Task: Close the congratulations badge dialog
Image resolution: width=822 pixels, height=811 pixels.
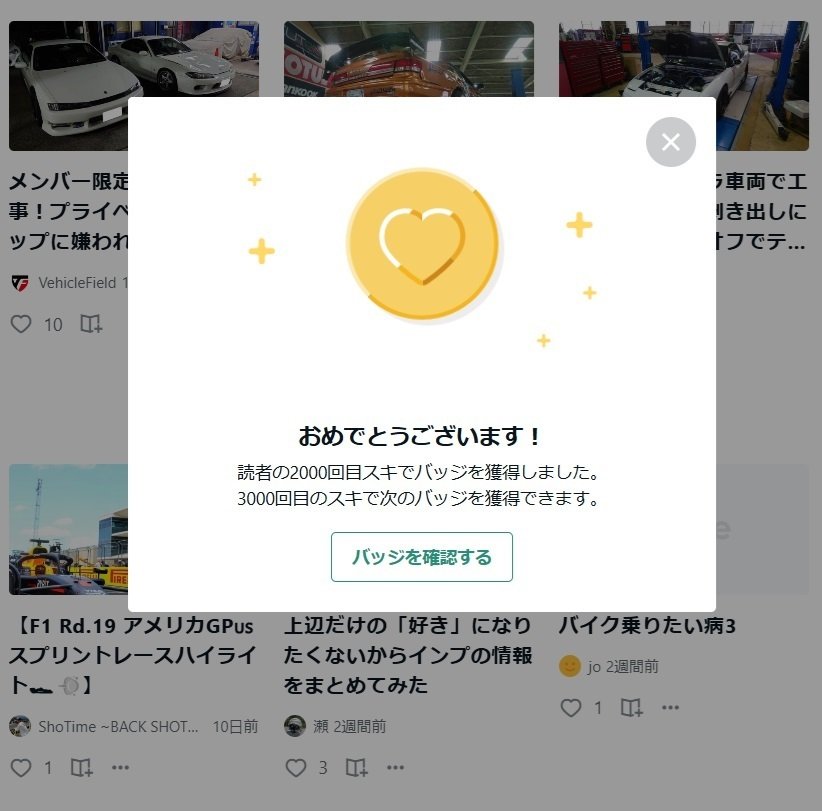Action: click(670, 142)
